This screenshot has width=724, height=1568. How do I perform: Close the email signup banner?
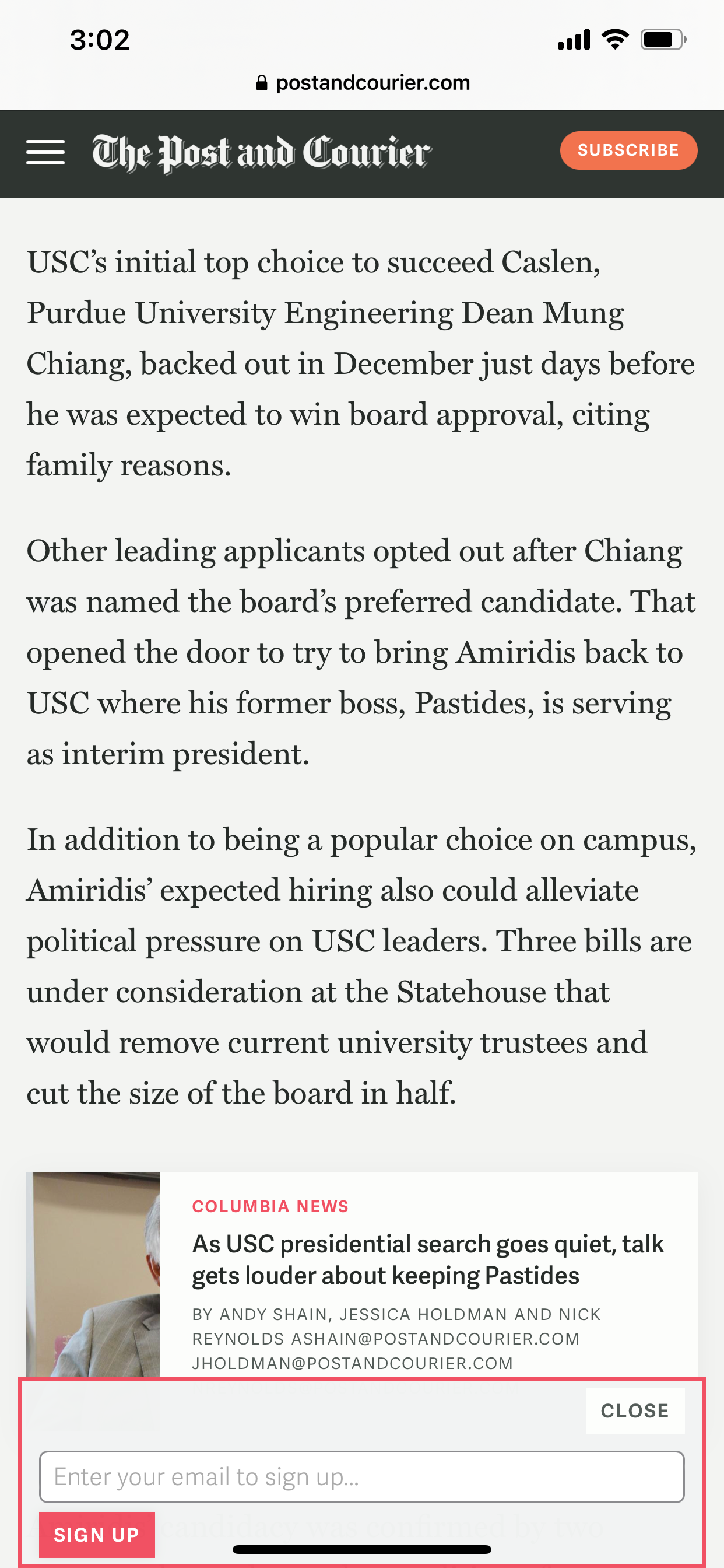635,1411
